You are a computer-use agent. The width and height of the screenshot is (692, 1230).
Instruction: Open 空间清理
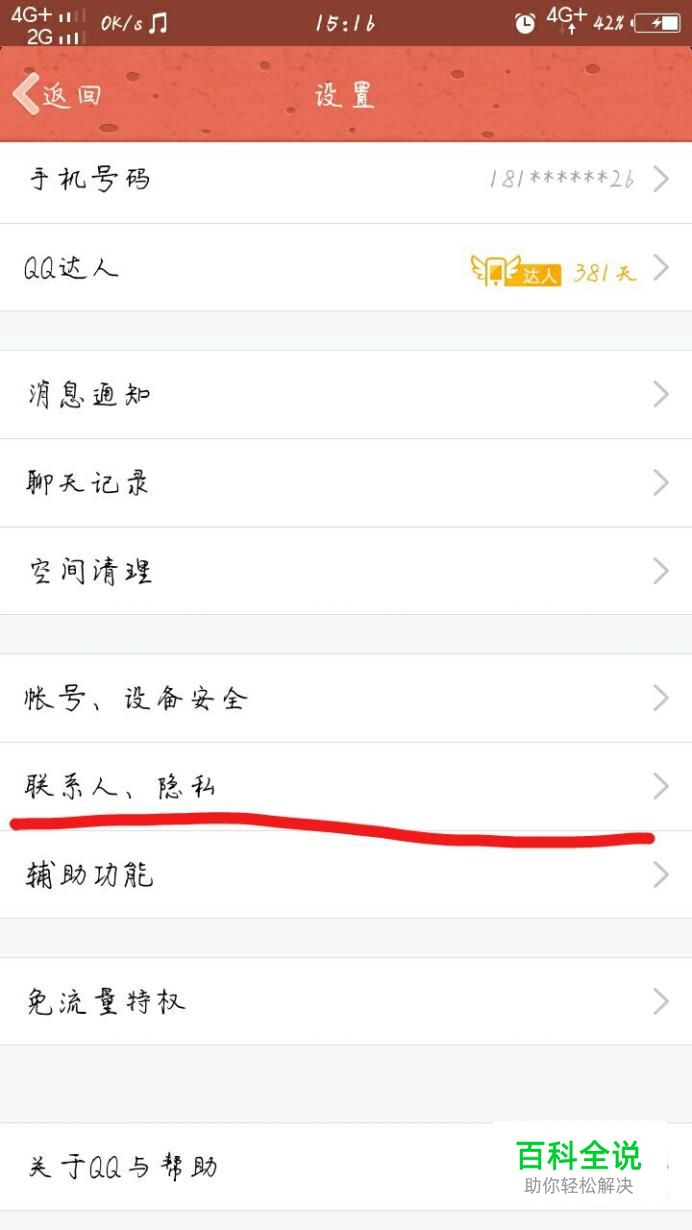click(346, 571)
